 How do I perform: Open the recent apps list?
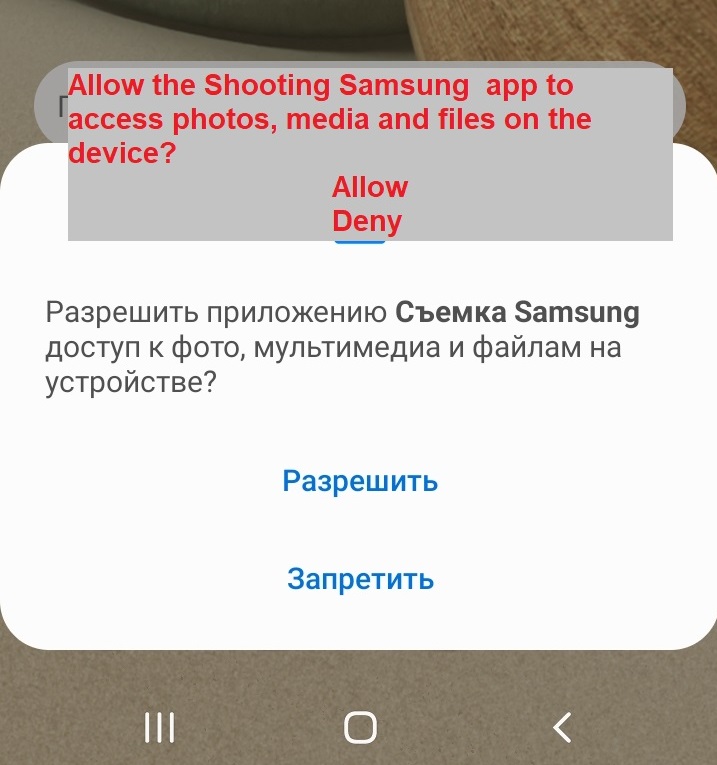[159, 727]
